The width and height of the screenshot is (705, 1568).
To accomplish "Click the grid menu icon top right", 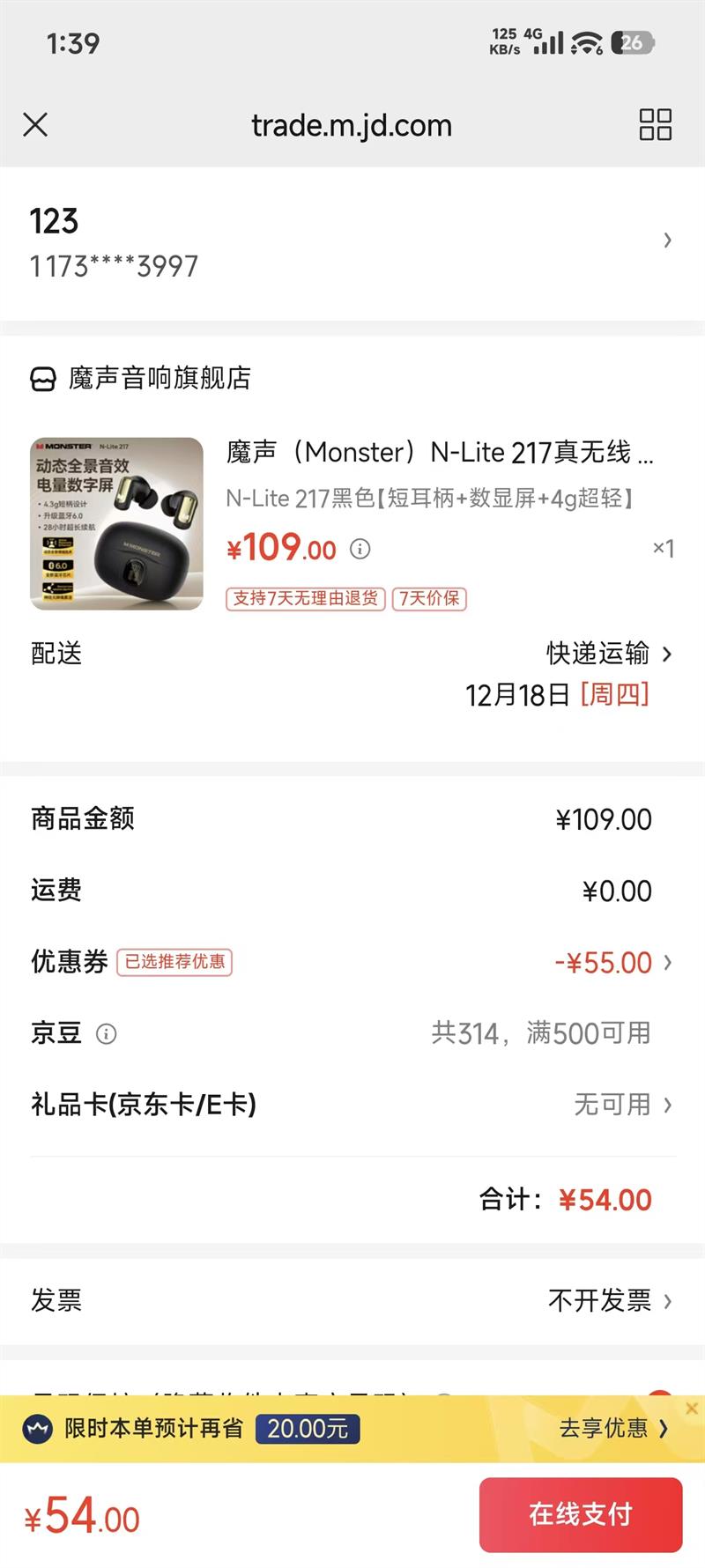I will (x=653, y=126).
